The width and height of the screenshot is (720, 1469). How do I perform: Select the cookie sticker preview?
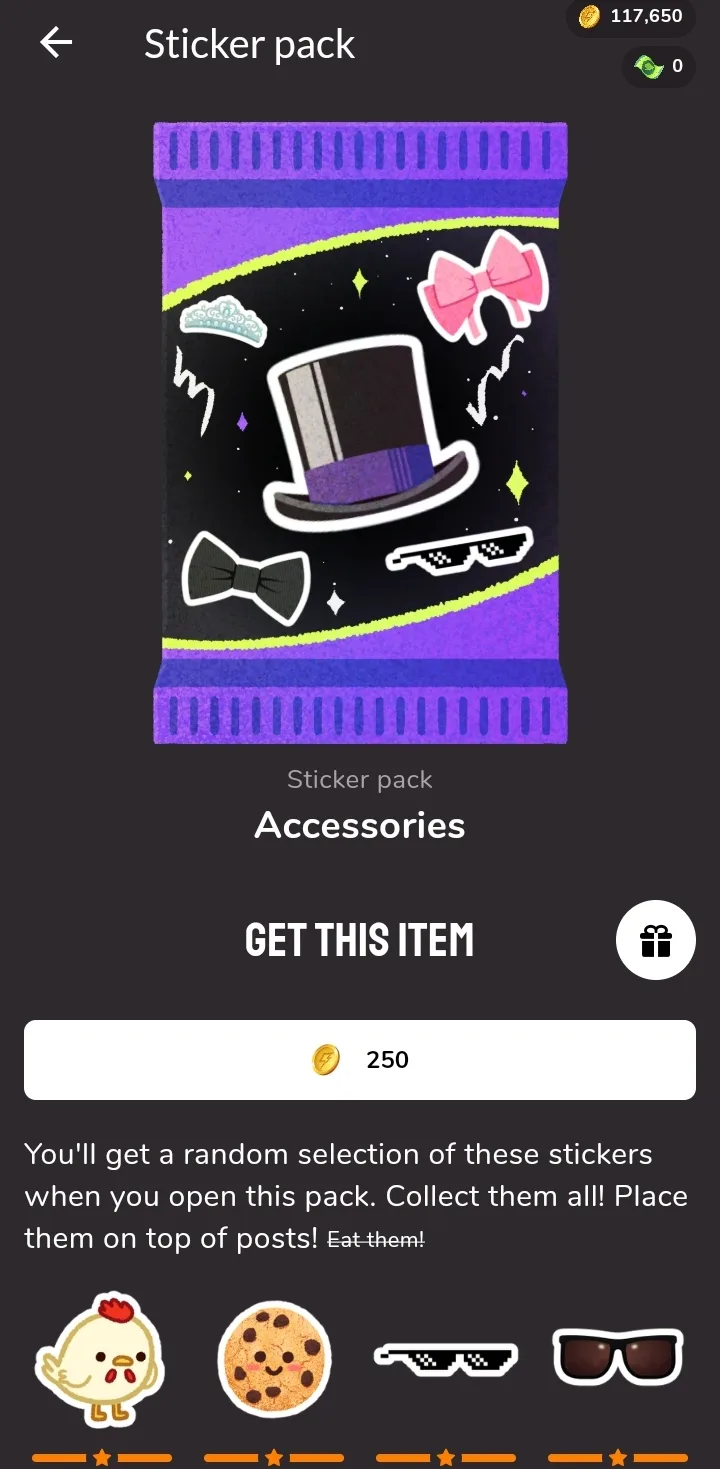(273, 1357)
